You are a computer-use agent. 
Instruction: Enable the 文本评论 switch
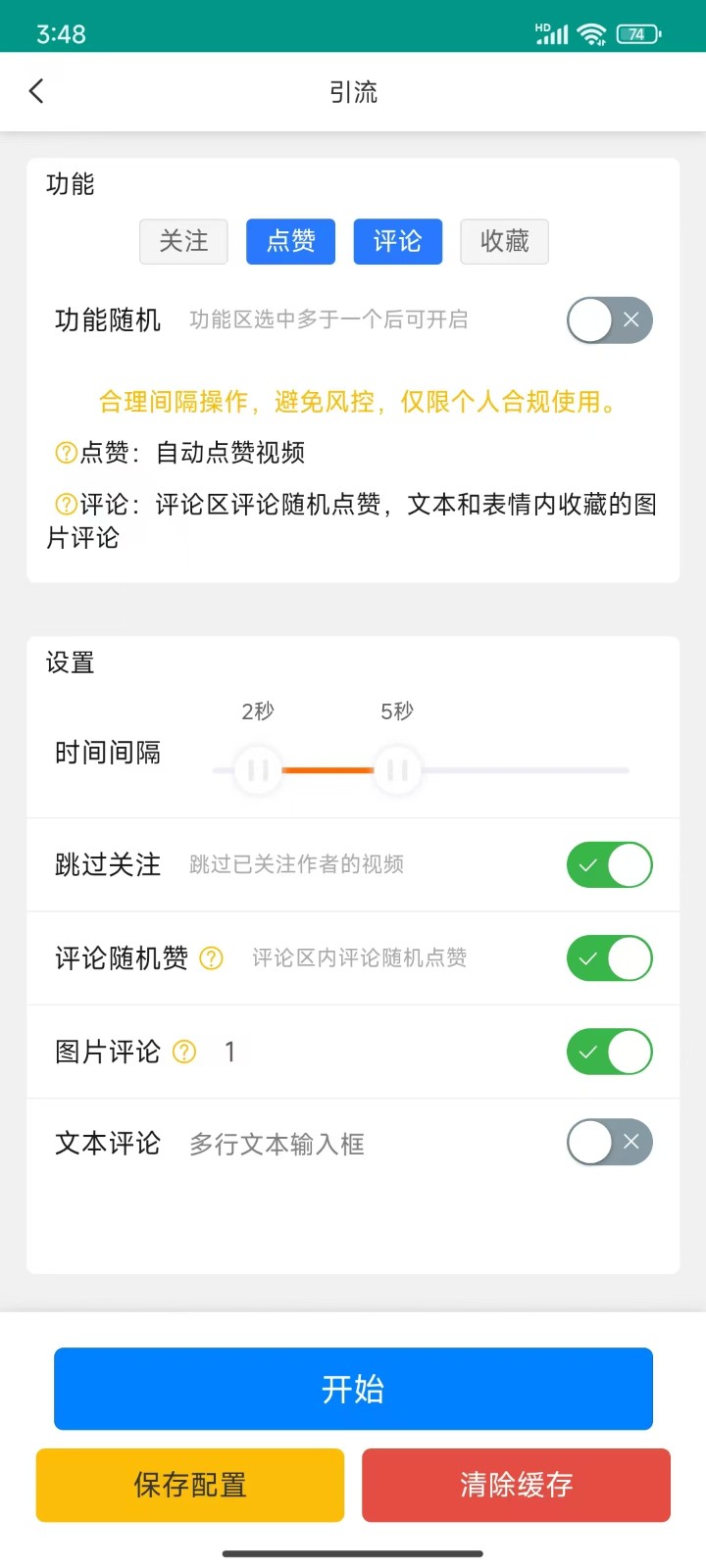[609, 1143]
